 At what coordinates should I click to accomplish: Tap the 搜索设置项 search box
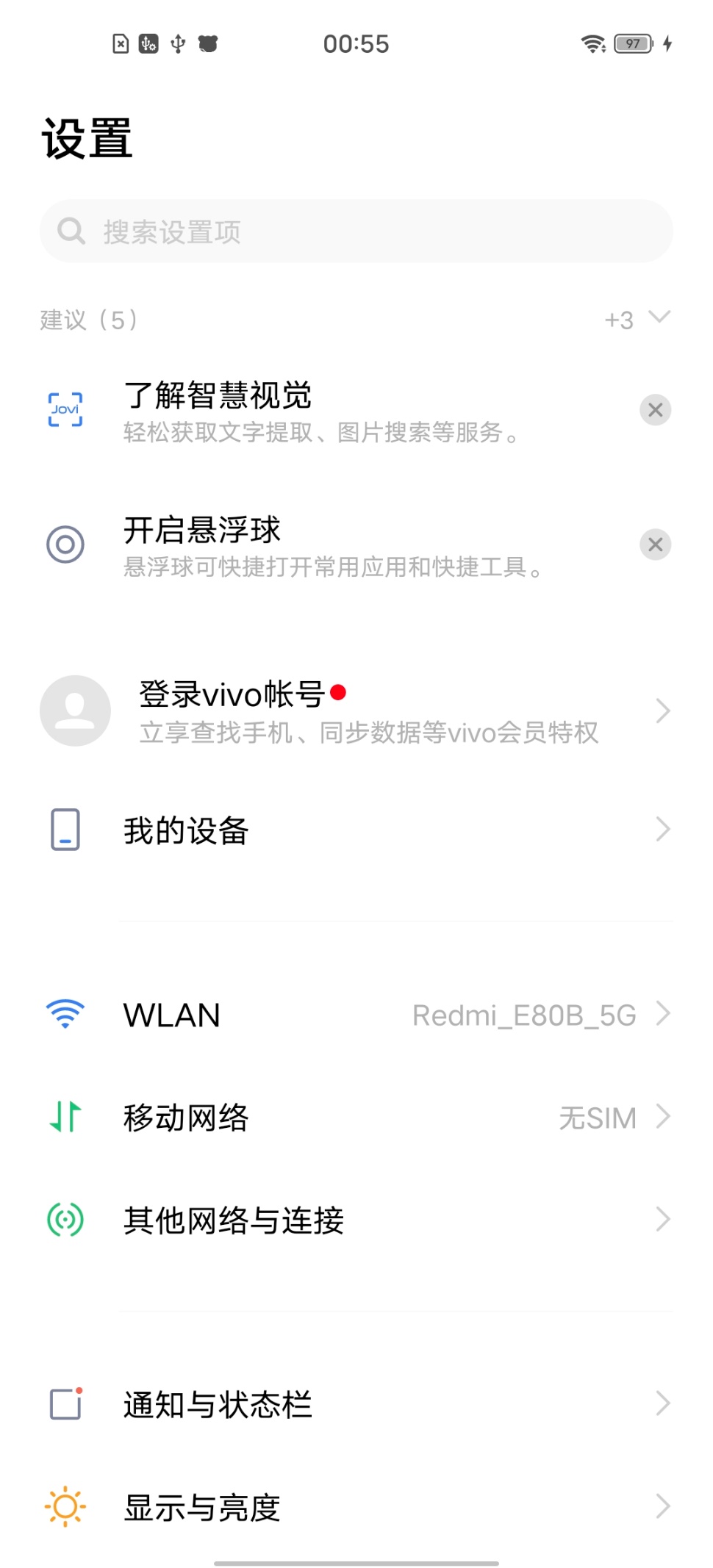[356, 231]
